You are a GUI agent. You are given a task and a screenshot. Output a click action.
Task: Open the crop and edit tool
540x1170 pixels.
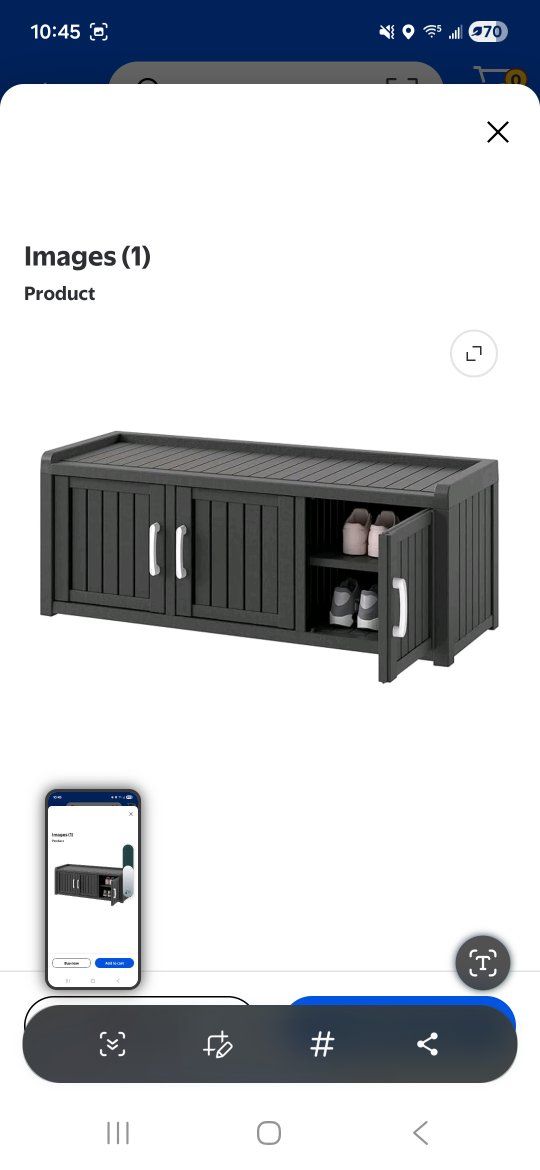218,1044
